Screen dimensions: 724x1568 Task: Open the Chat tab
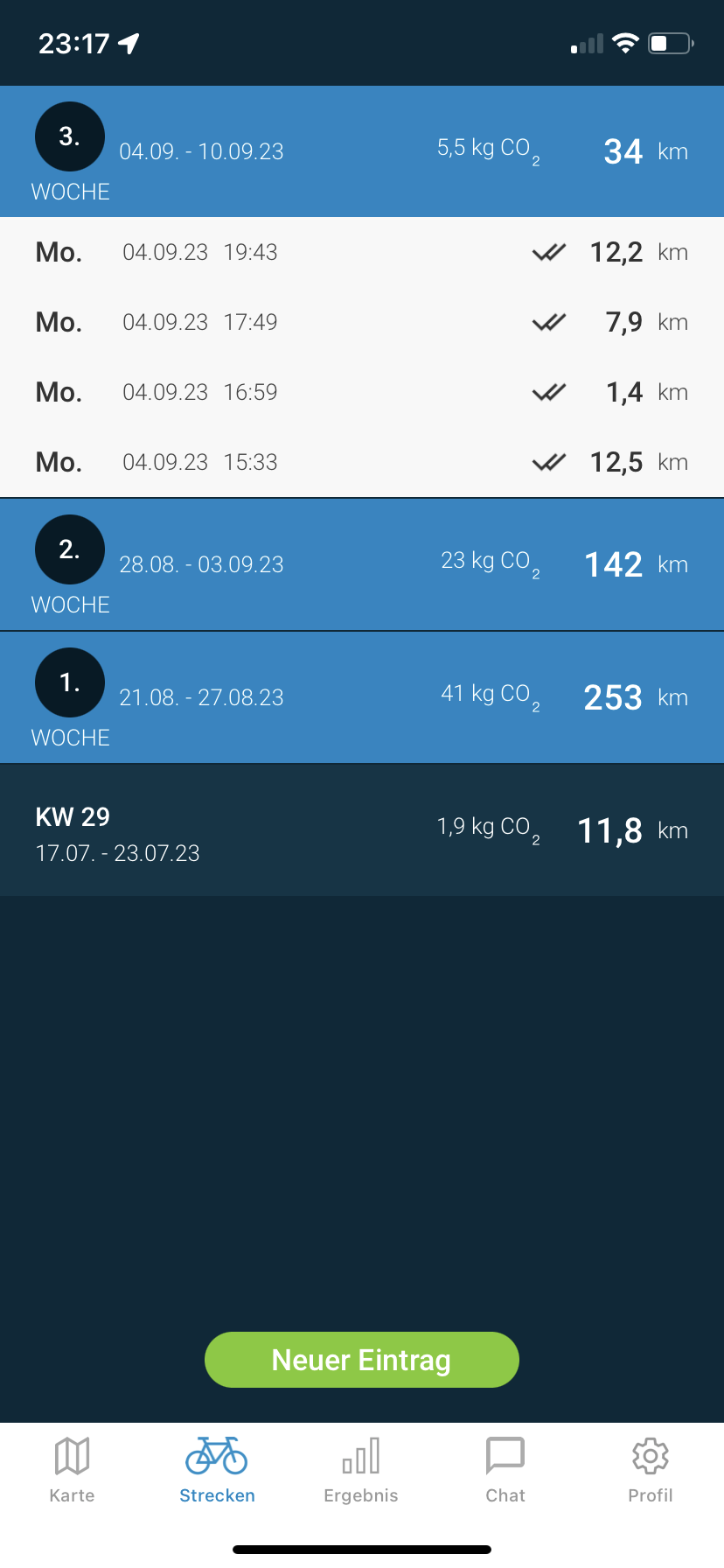click(505, 1470)
